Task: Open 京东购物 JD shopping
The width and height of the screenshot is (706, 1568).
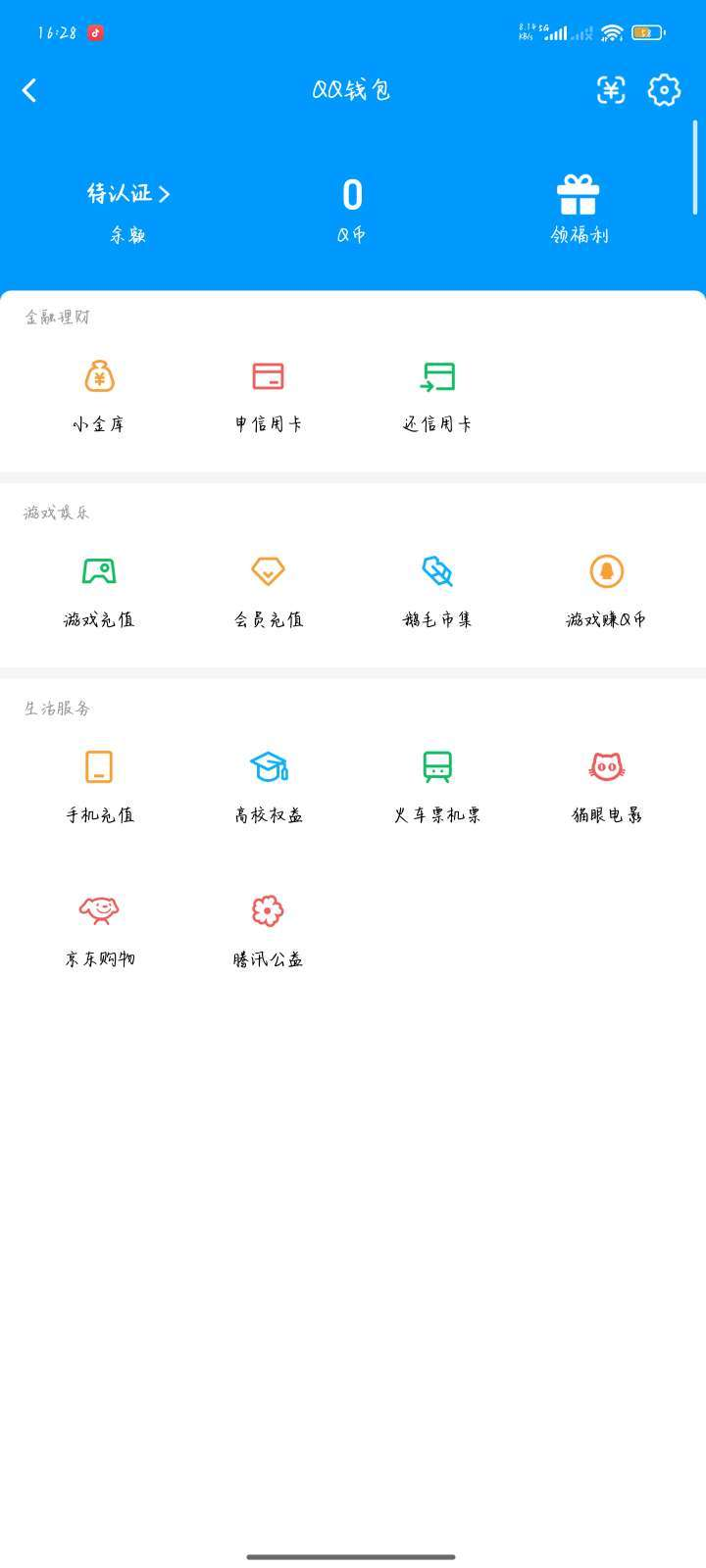Action: (98, 926)
